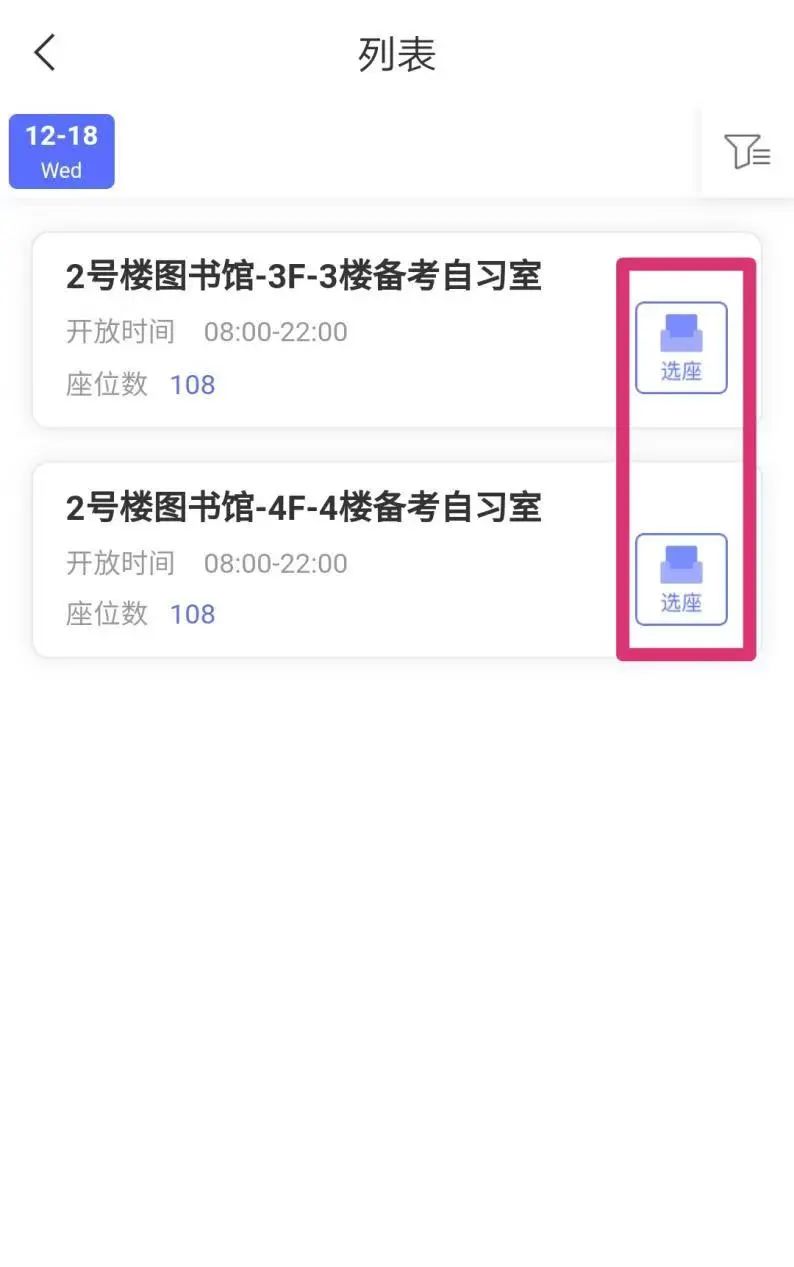This screenshot has height=1267, width=794.
Task: Tap the back arrow to return
Action: coord(43,51)
